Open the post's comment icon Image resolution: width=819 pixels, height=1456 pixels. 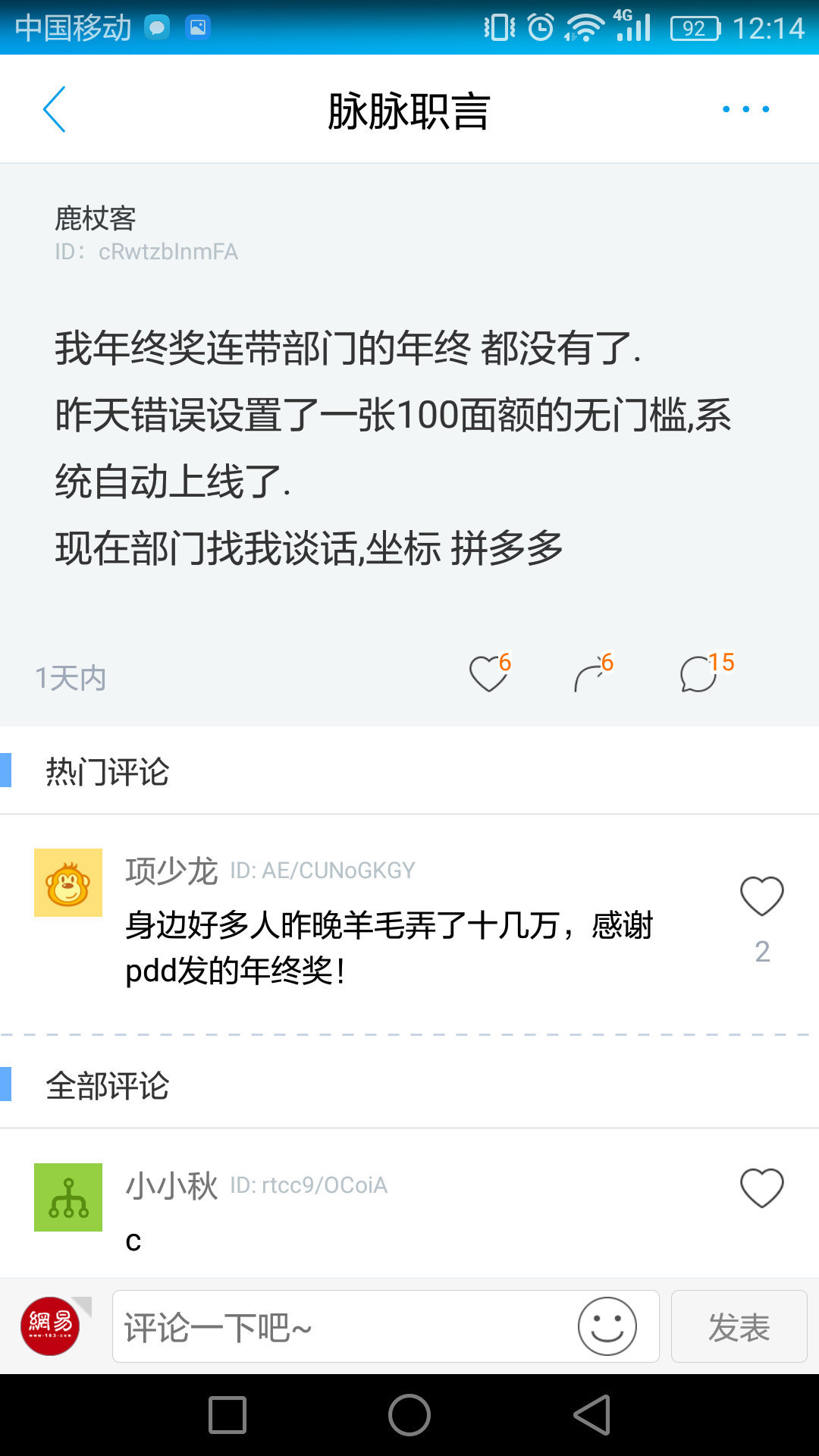point(698,674)
